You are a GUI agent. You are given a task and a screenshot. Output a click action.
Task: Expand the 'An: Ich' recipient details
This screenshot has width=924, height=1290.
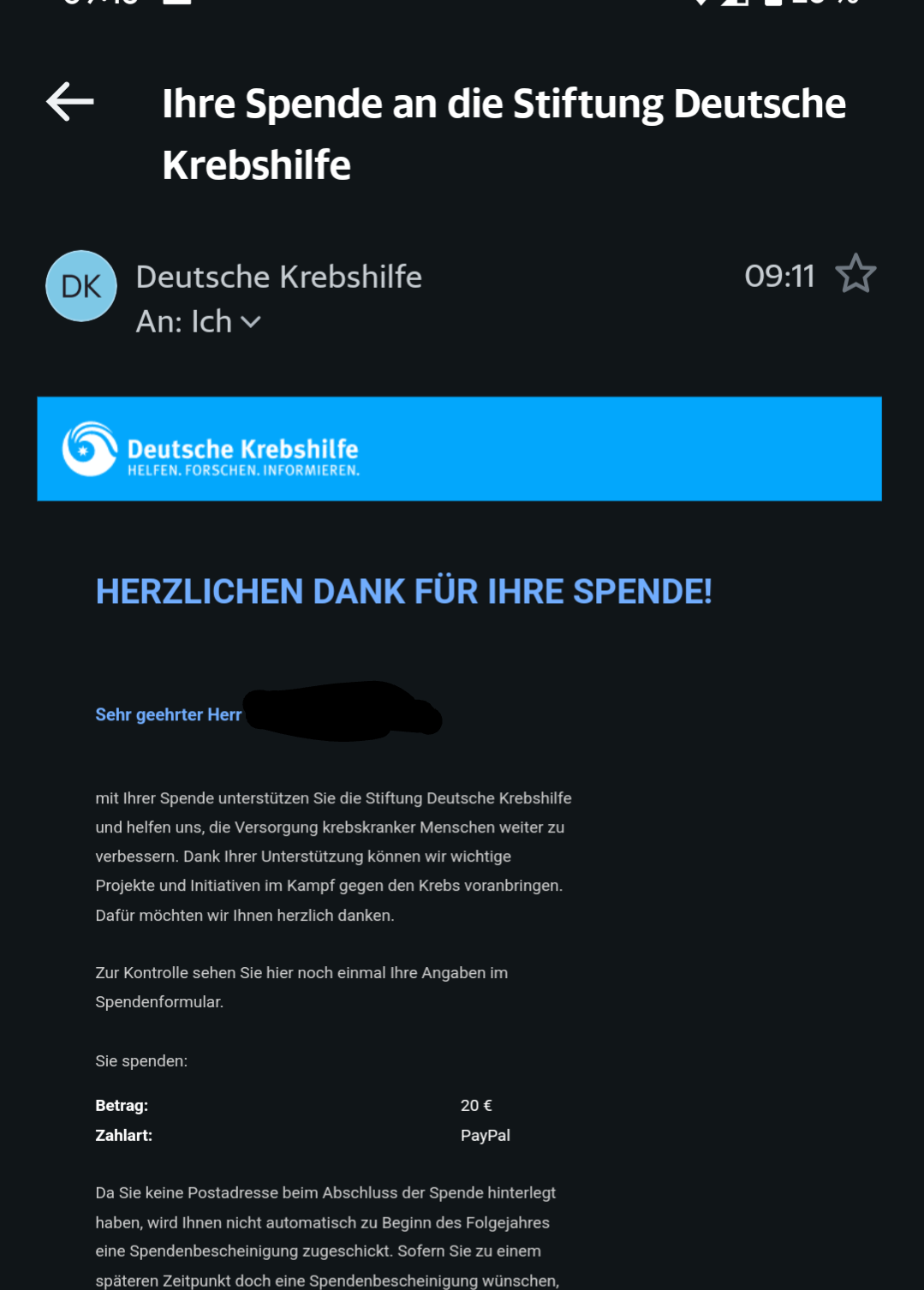(249, 322)
